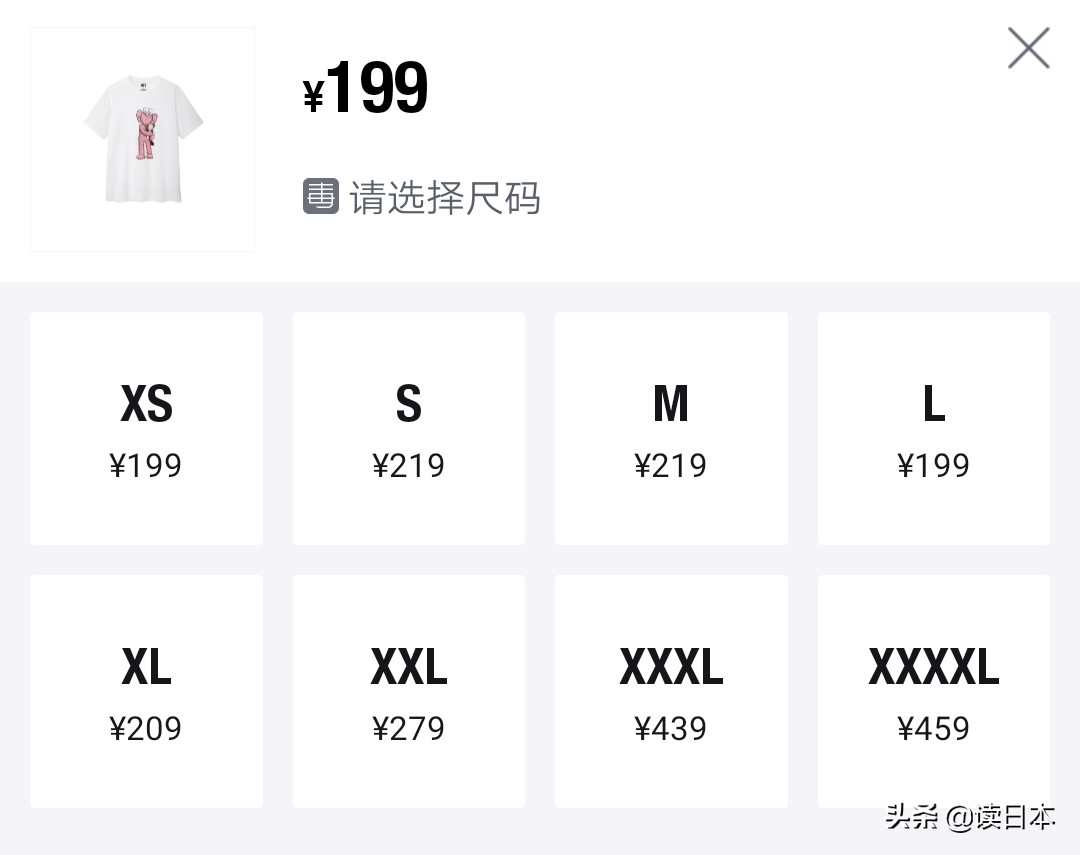Image resolution: width=1080 pixels, height=855 pixels.
Task: Open the white T-shirt product thumbnail
Action: (x=142, y=139)
